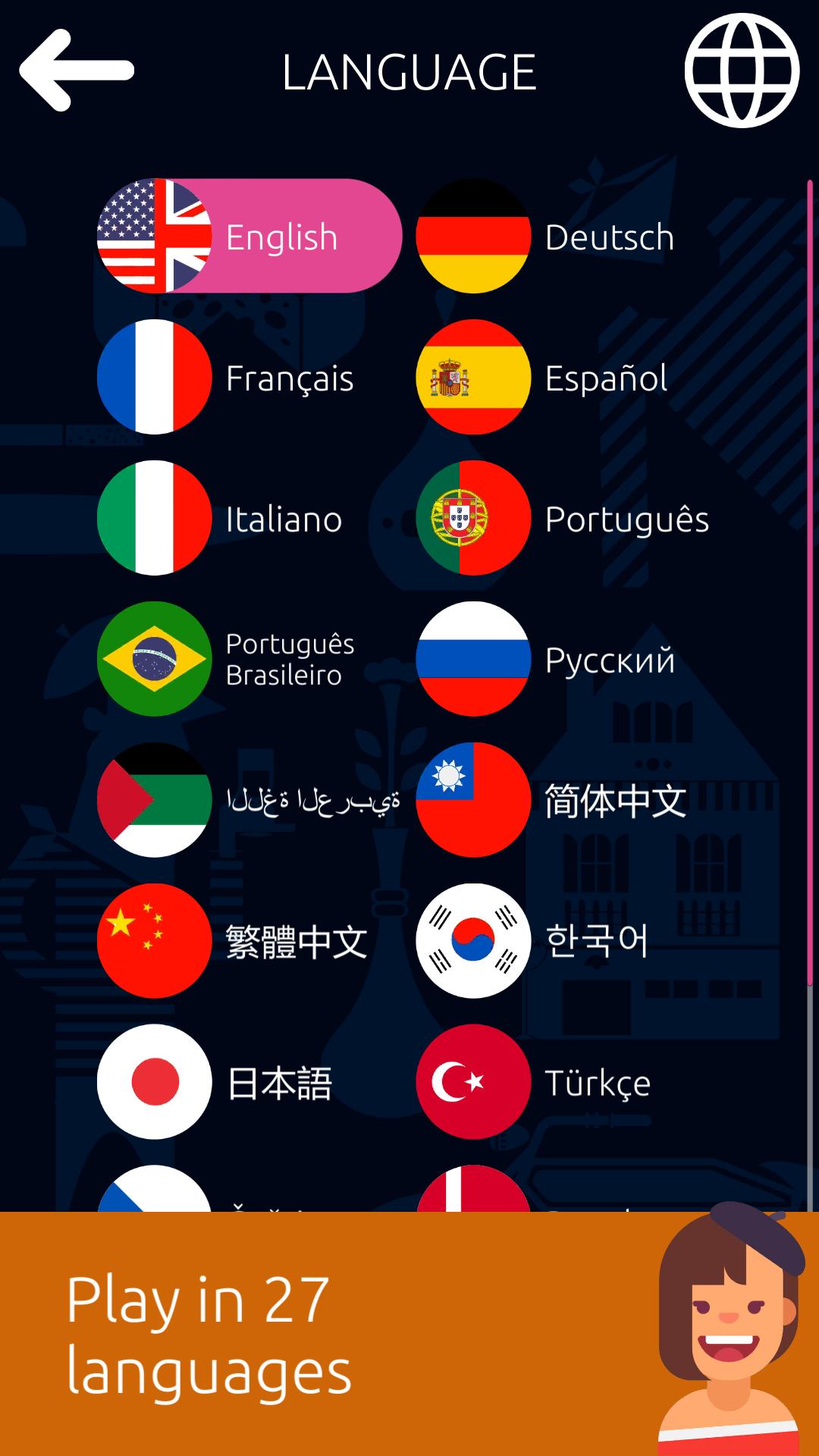Select 繁體中文 language option
Screen dimensions: 819x1456
coord(250,941)
